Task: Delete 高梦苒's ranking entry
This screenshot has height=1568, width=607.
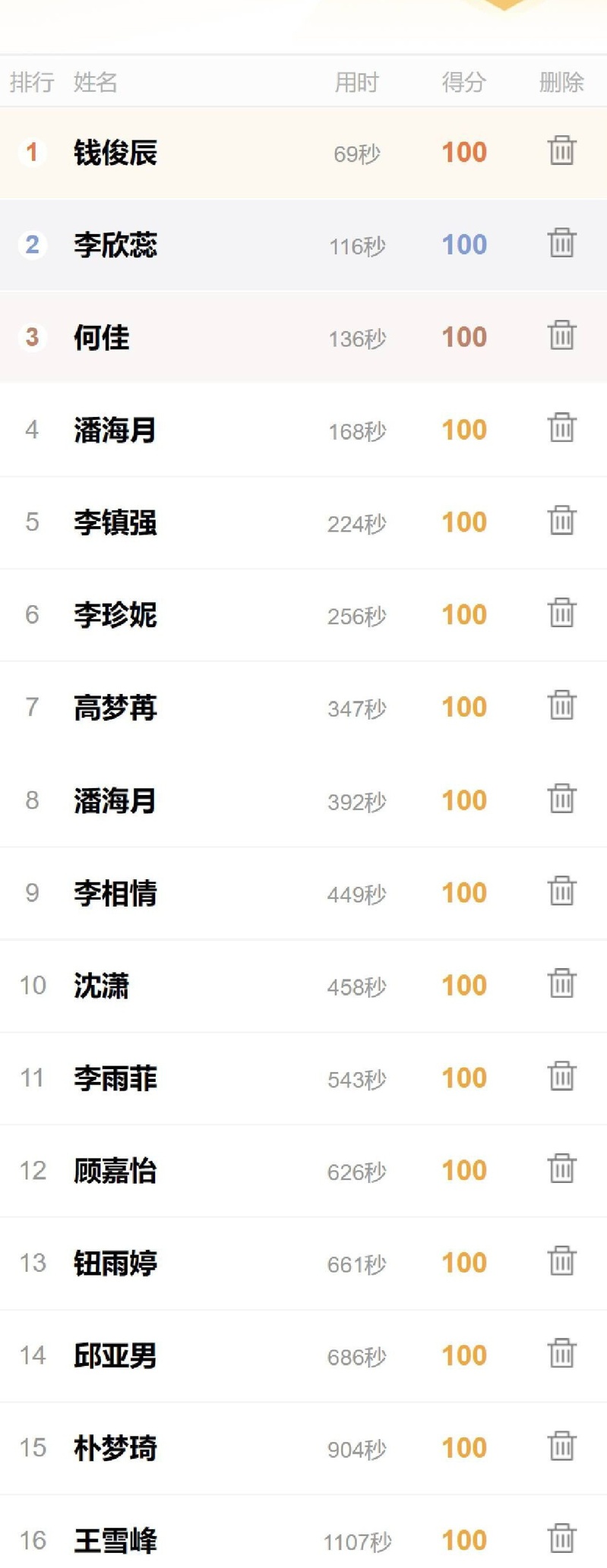Action: point(561,705)
